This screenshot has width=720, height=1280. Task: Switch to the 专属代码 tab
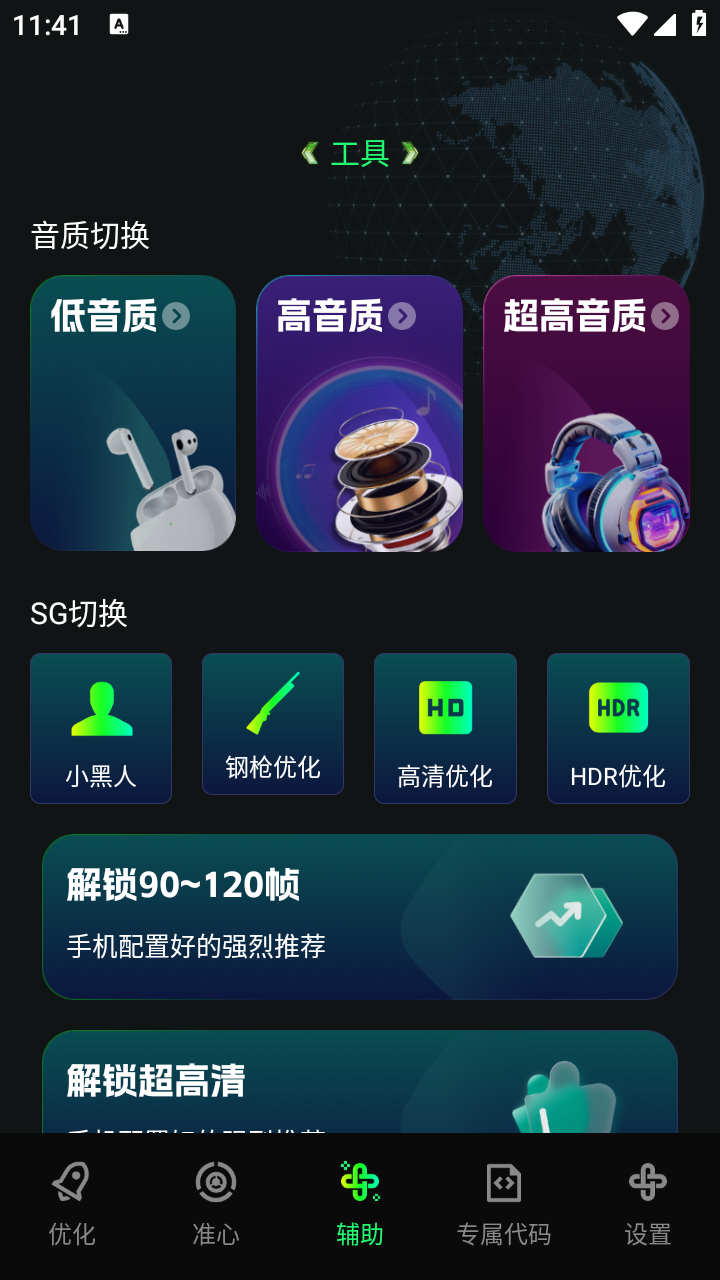[503, 1205]
